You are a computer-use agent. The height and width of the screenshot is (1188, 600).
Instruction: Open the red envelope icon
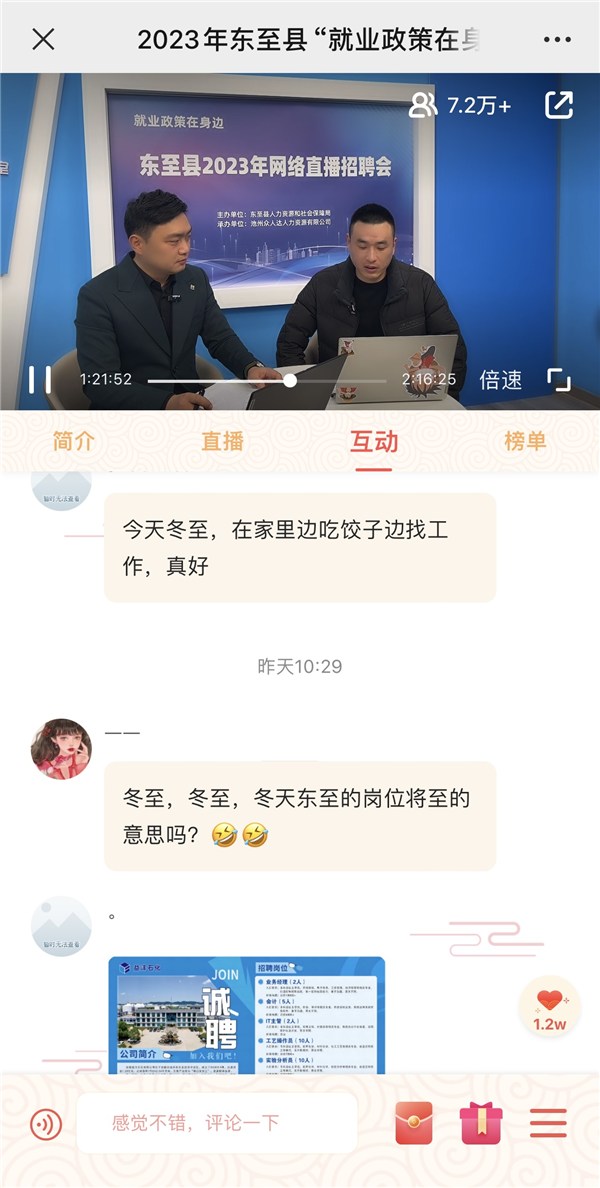tap(414, 1123)
